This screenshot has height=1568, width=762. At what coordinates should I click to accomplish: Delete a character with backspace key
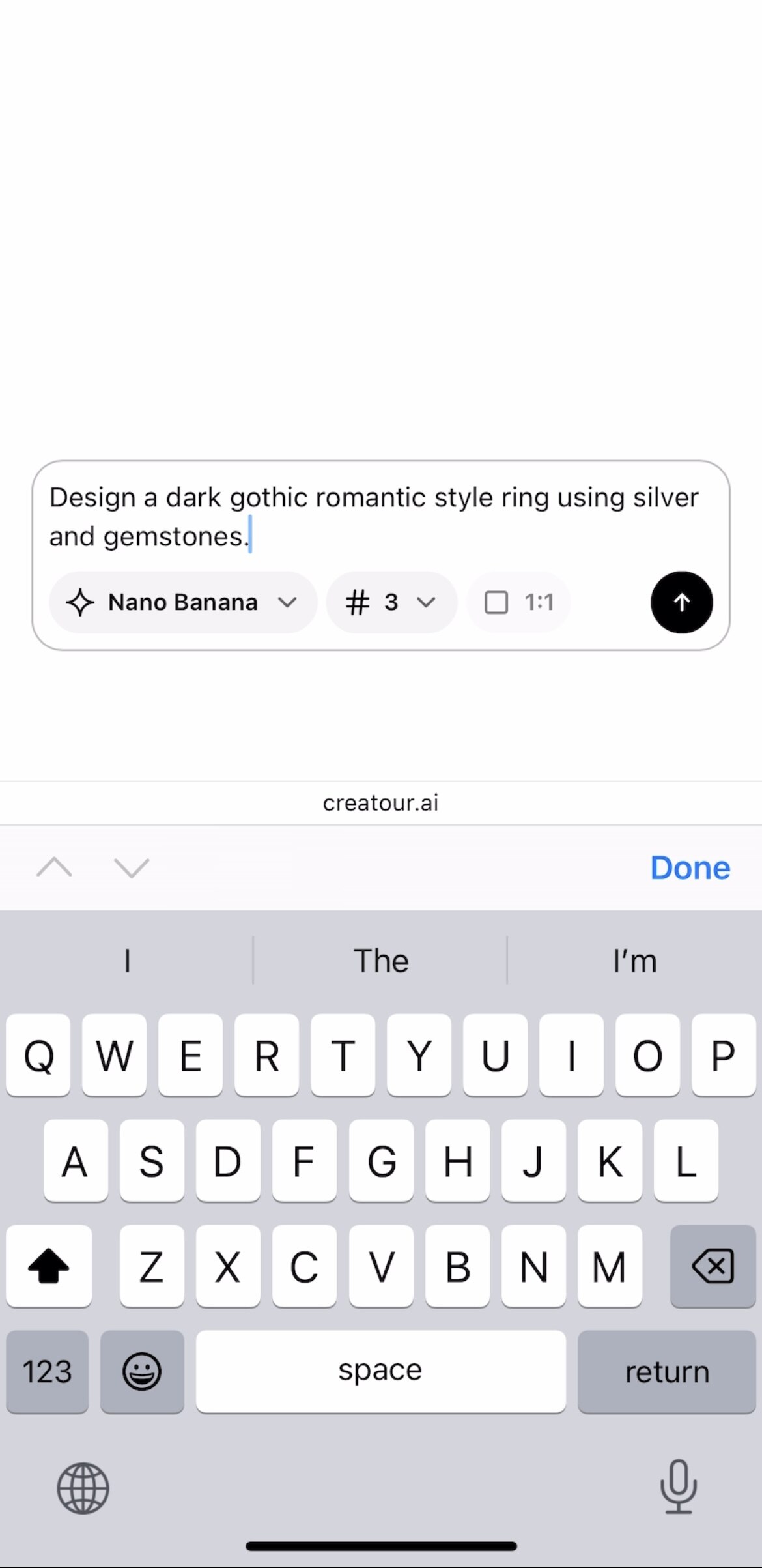713,1266
